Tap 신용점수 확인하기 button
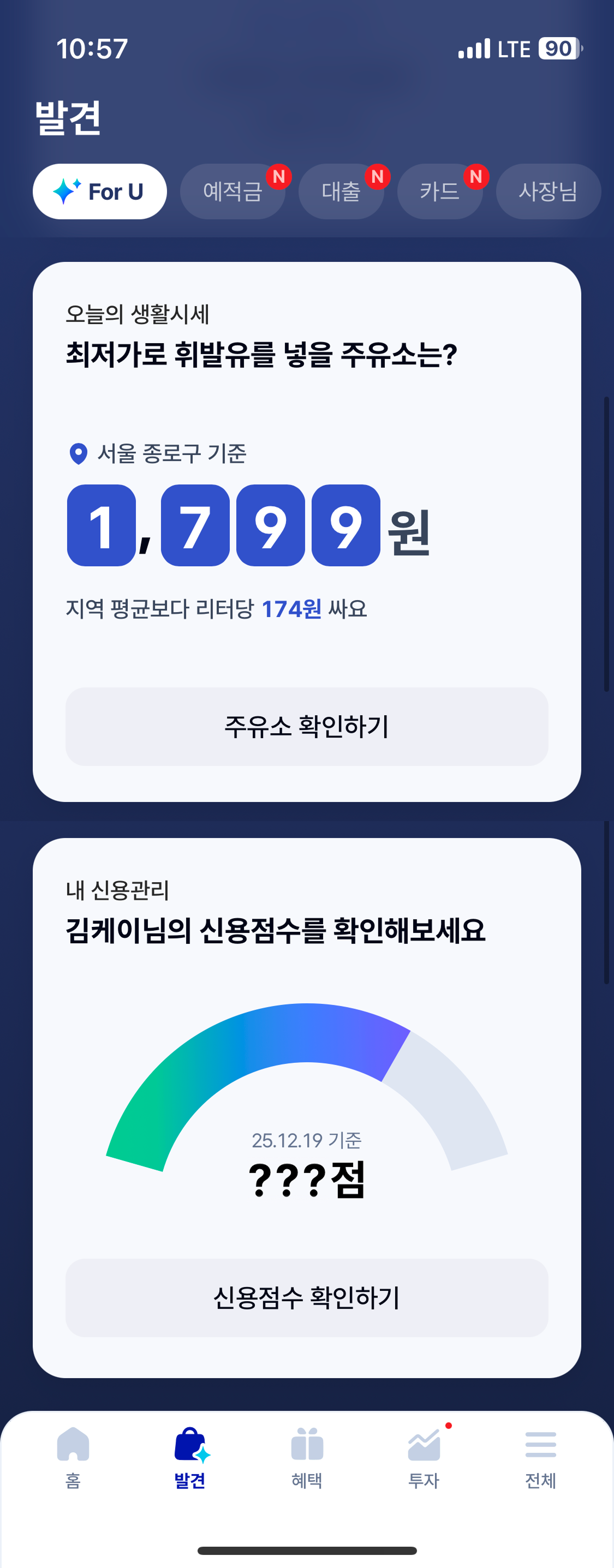 pyautogui.click(x=306, y=1297)
